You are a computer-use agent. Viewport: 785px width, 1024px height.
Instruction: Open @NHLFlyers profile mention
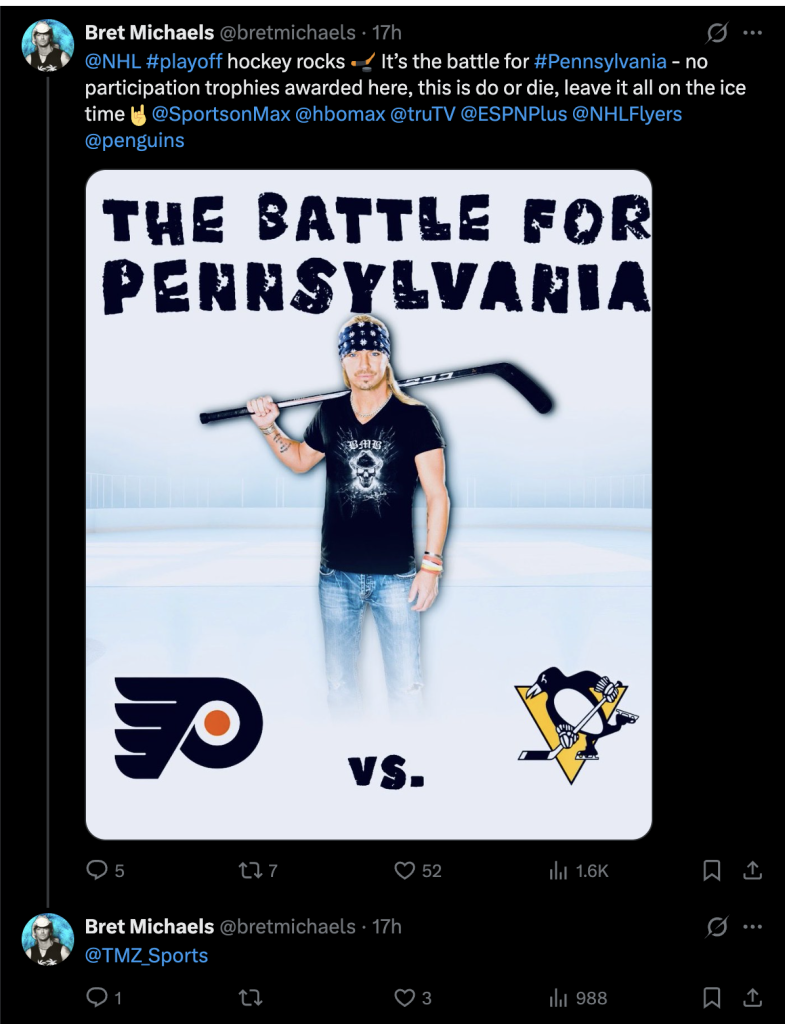click(626, 114)
